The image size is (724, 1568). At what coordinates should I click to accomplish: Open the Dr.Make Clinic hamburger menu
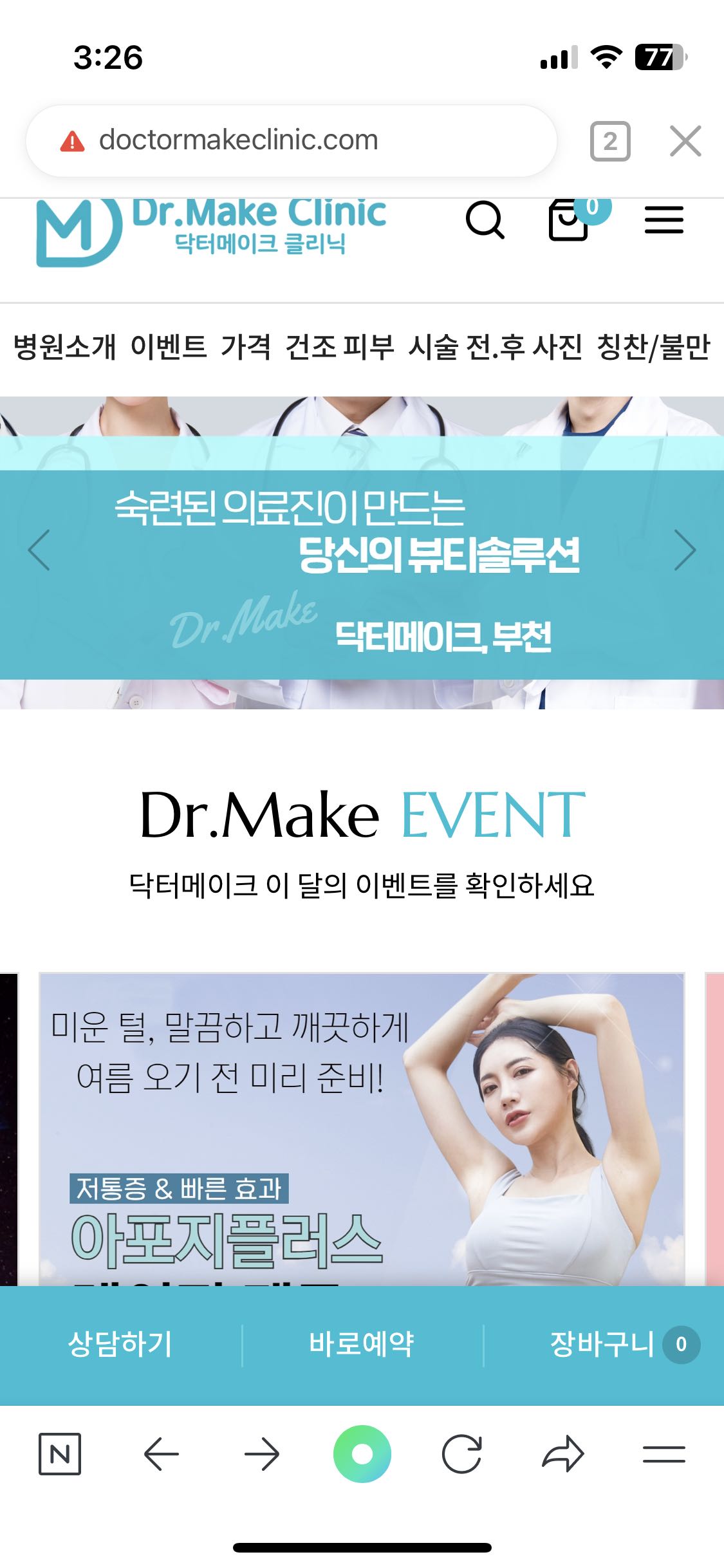(664, 220)
